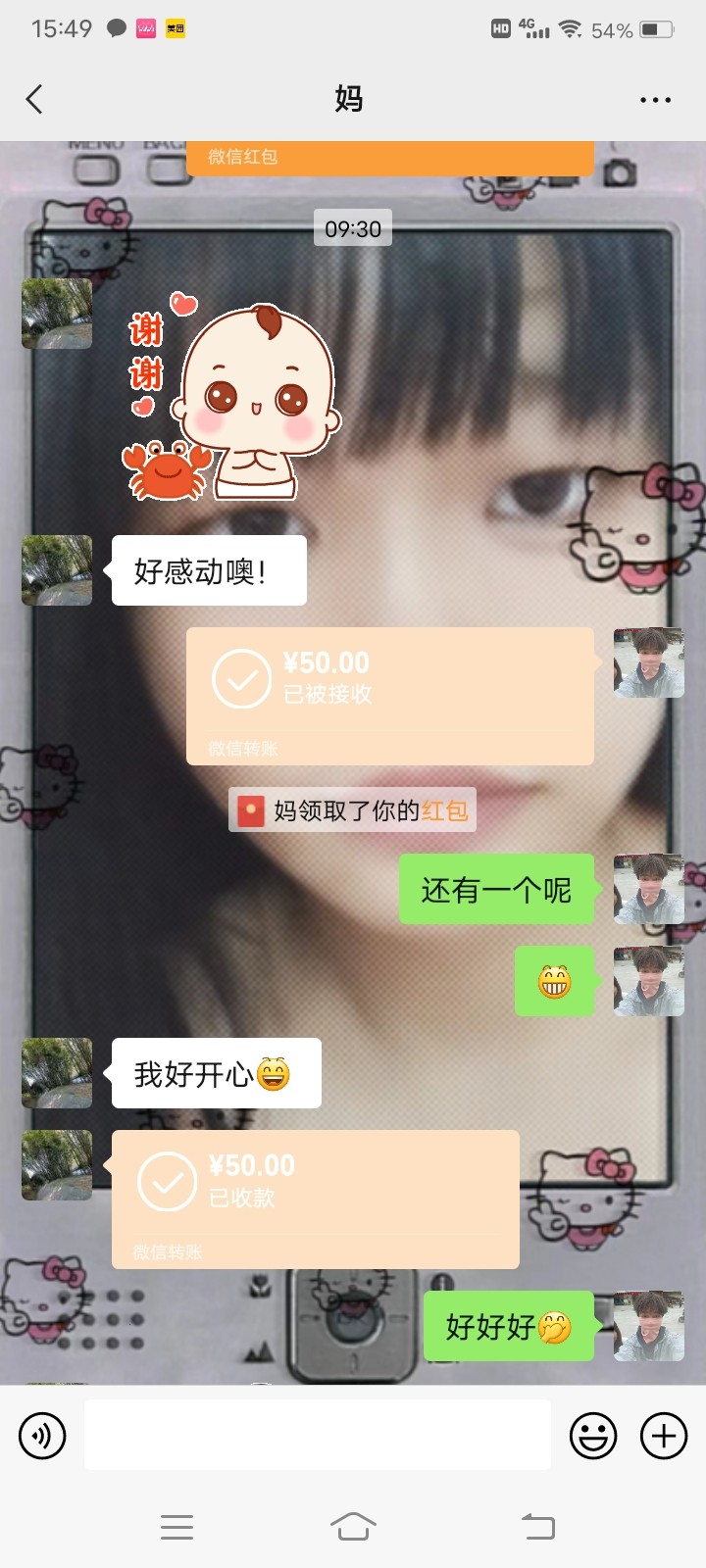Switch to voice message input
Viewport: 706px width, 1568px height.
point(42,1436)
